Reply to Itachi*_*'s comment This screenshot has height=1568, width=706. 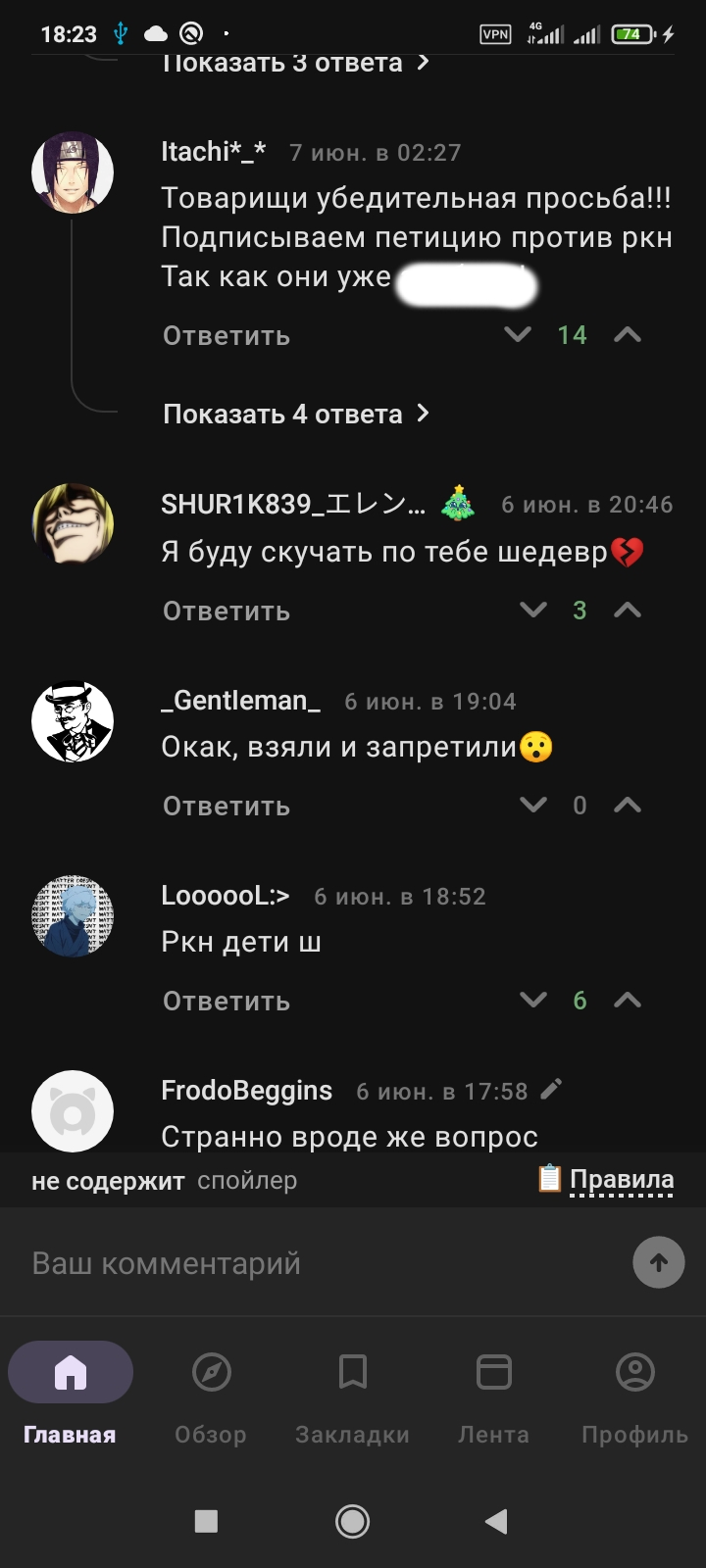pyautogui.click(x=227, y=335)
